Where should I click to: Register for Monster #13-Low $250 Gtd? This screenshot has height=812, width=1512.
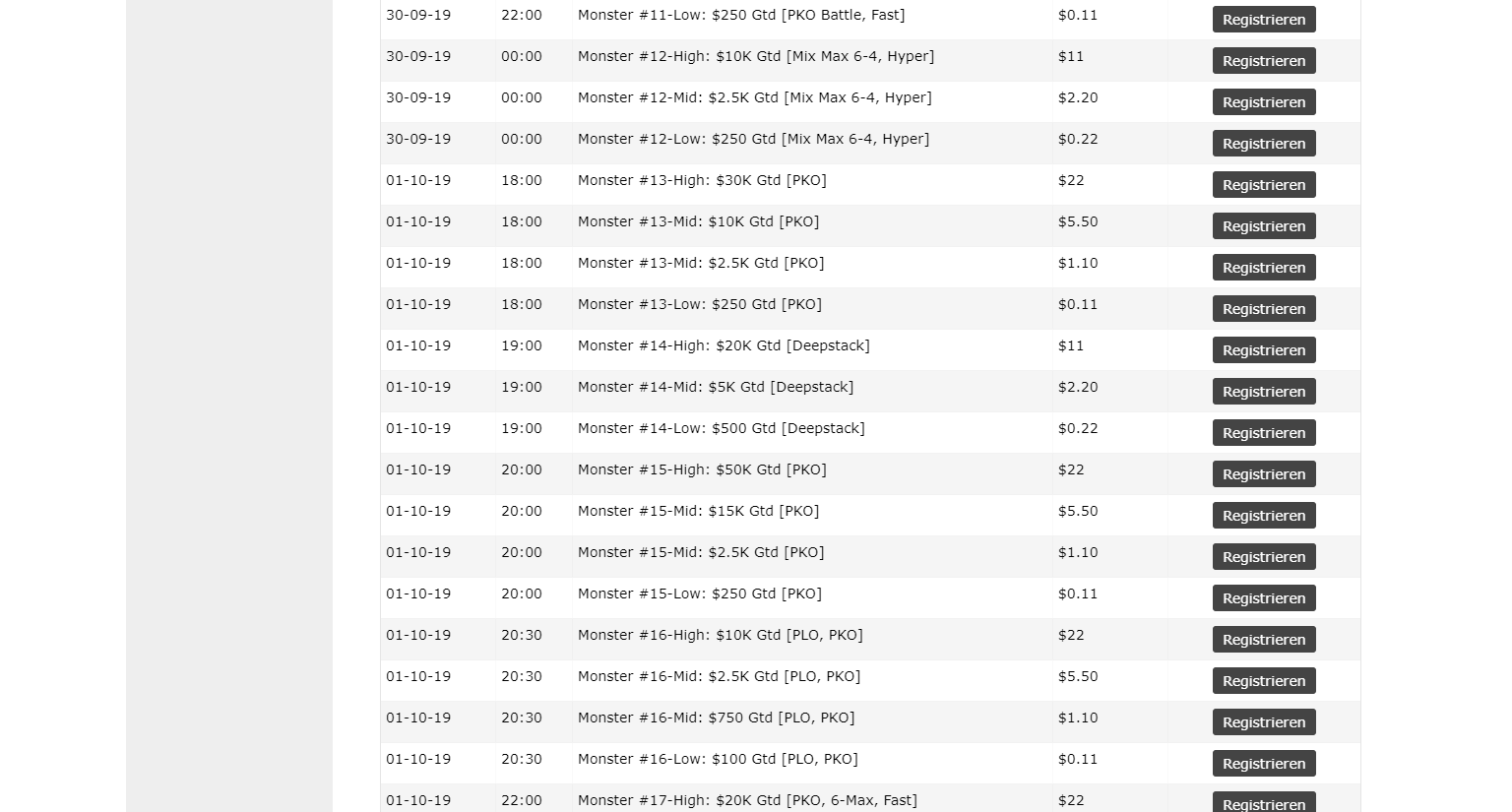(1264, 309)
